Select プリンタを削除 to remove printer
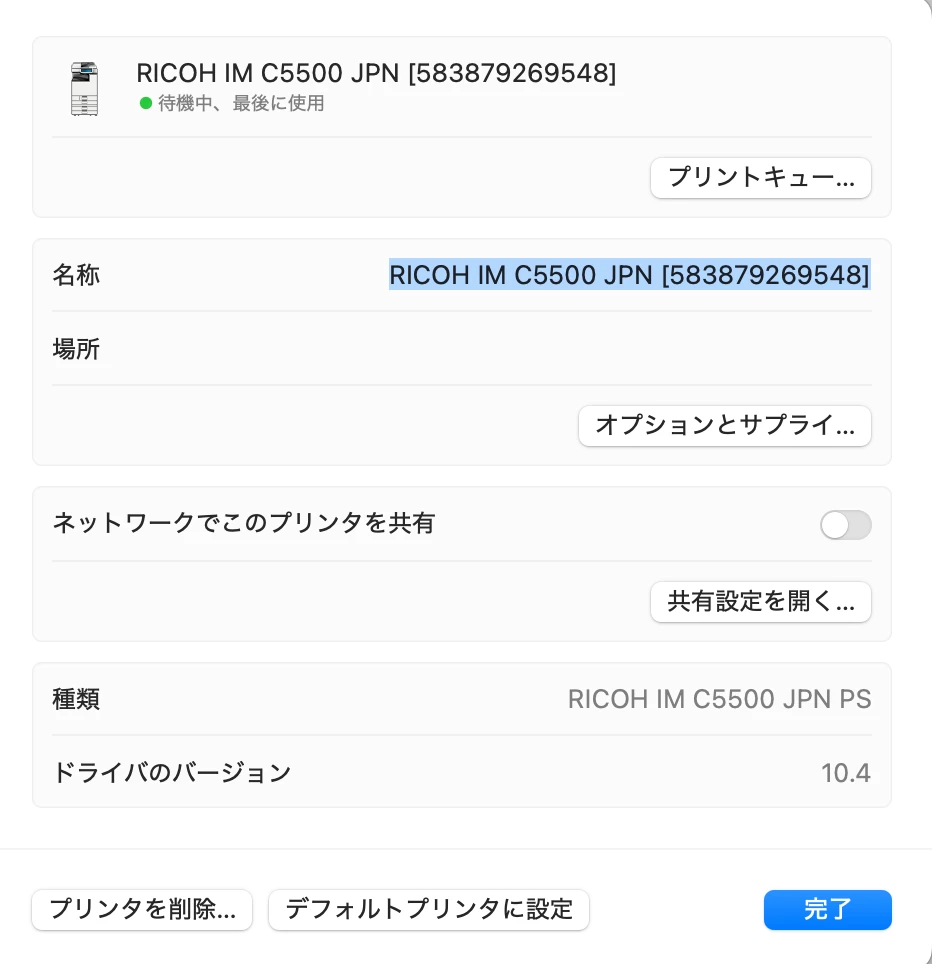This screenshot has height=964, width=932. click(x=142, y=909)
